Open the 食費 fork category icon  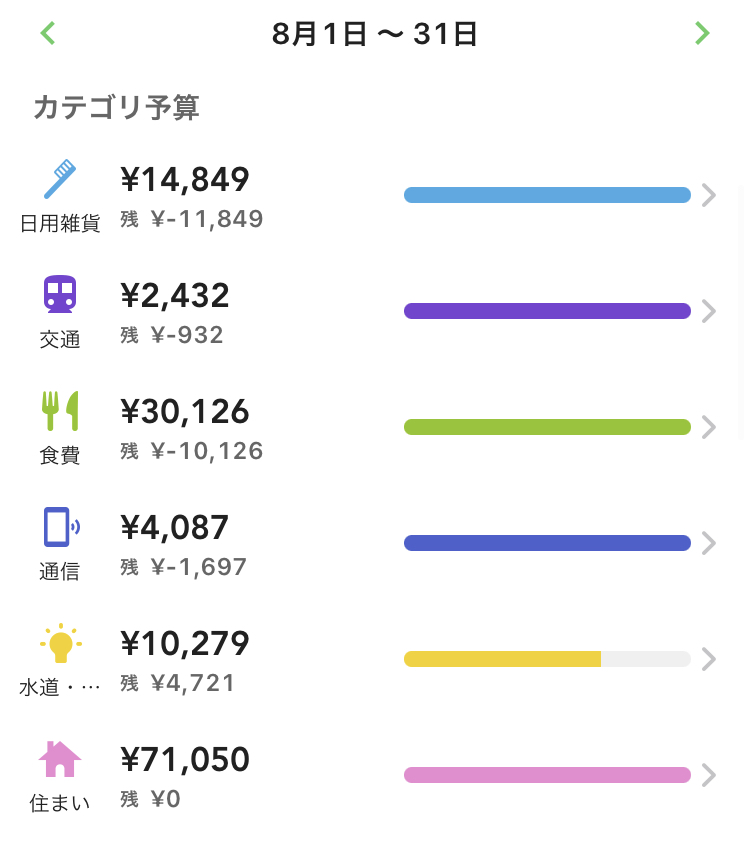coord(60,412)
